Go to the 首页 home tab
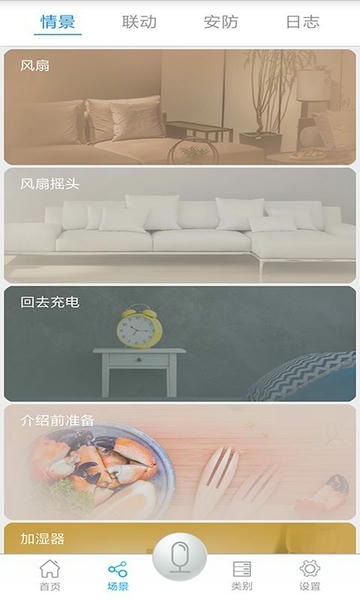This screenshot has height=600, width=360. 50,575
